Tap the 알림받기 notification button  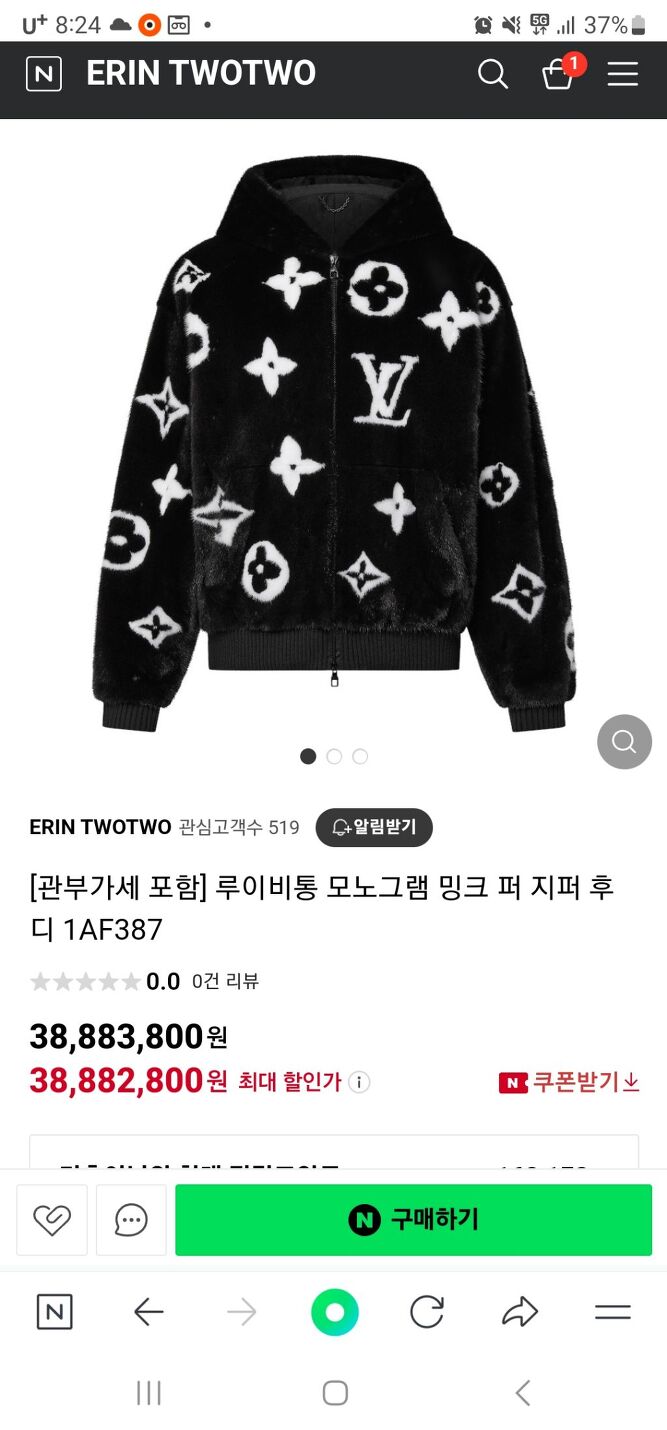coord(374,827)
